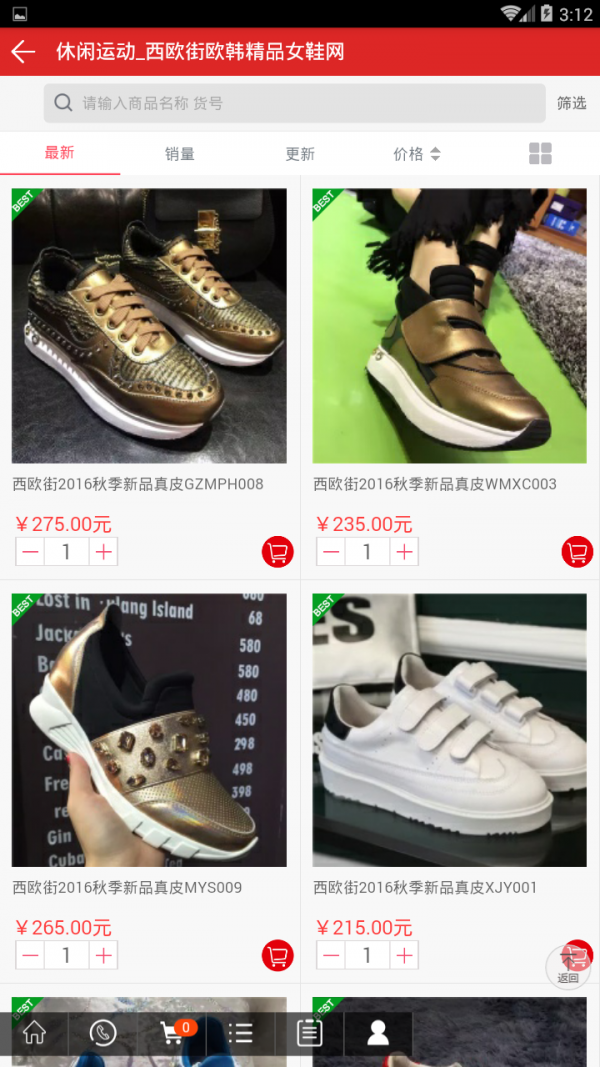600x1067 pixels.
Task: Decrease quantity for WMXC003
Action: [331, 552]
